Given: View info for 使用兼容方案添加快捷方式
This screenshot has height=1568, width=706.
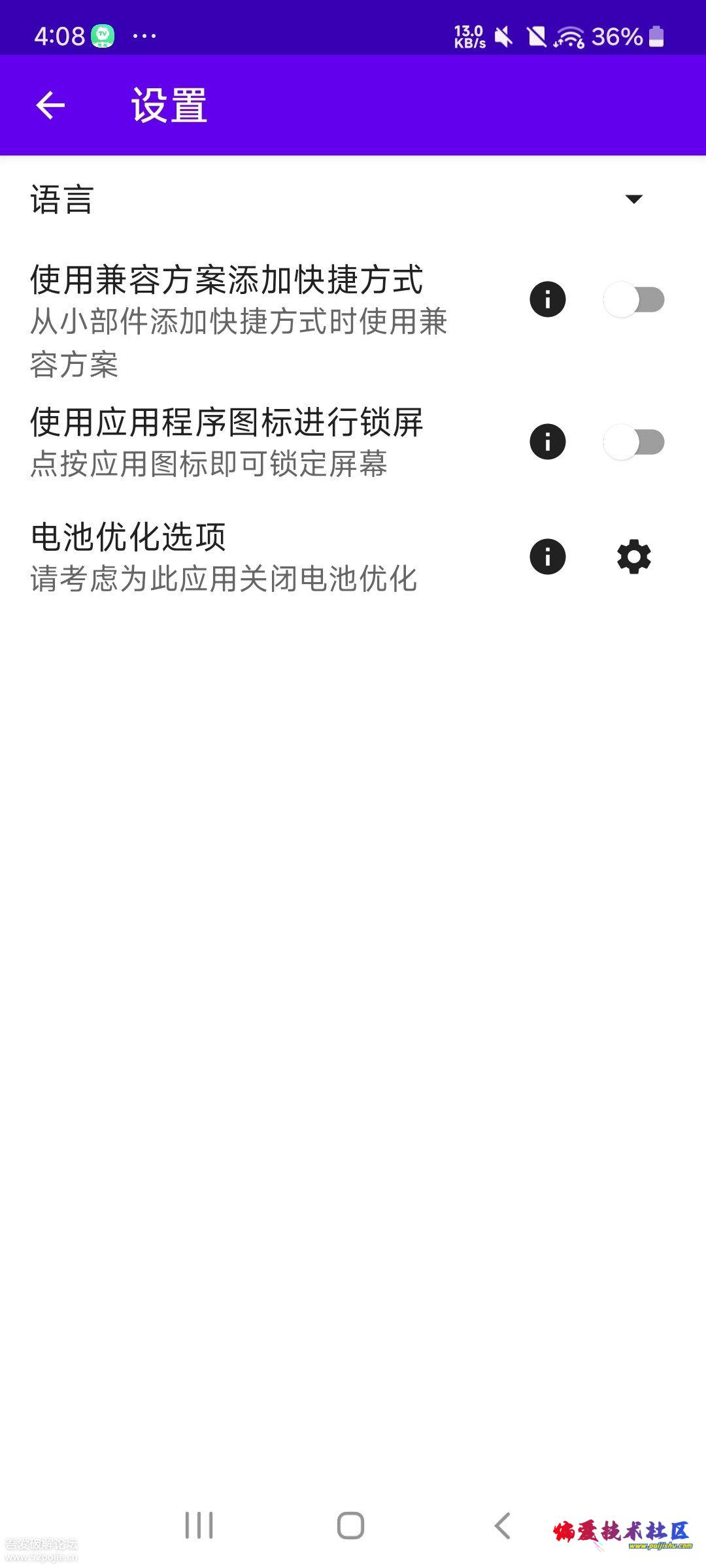Looking at the screenshot, I should tap(548, 299).
